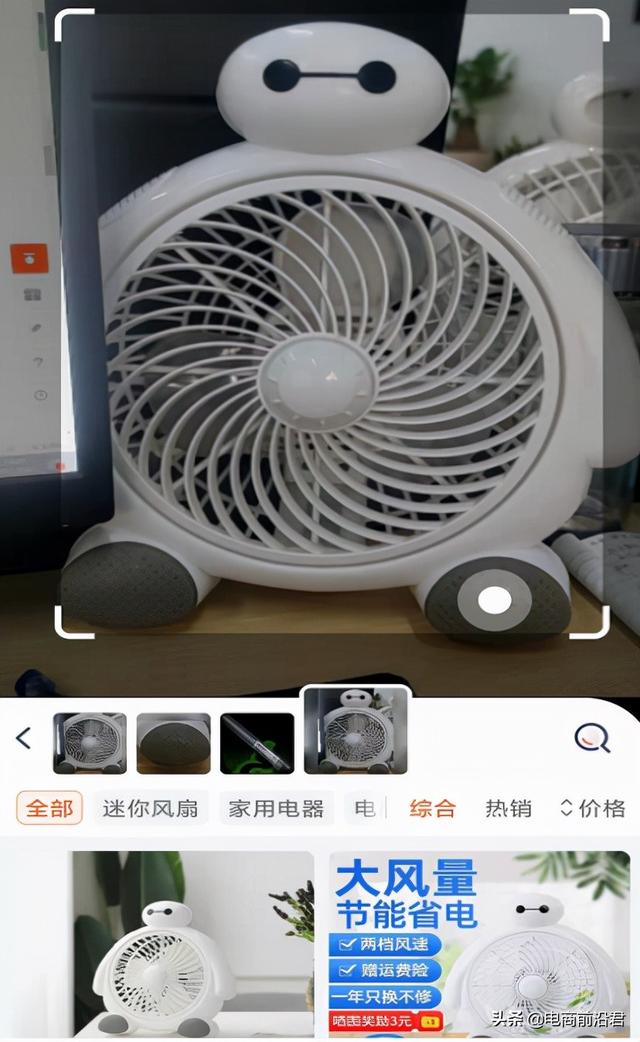Select the first fan crop thumbnail
640x1042 pixels.
pos(90,743)
